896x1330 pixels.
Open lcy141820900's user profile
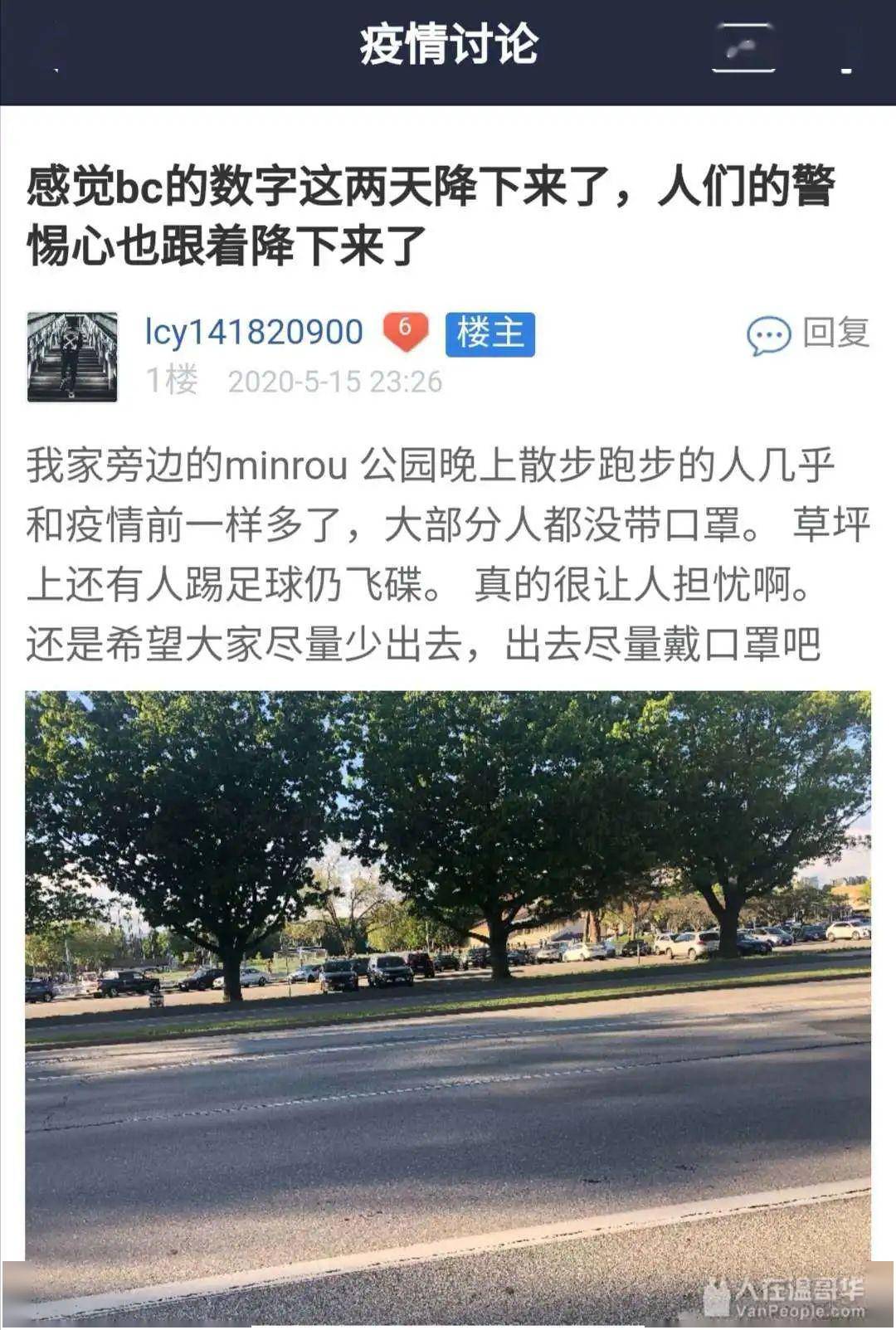pyautogui.click(x=254, y=332)
